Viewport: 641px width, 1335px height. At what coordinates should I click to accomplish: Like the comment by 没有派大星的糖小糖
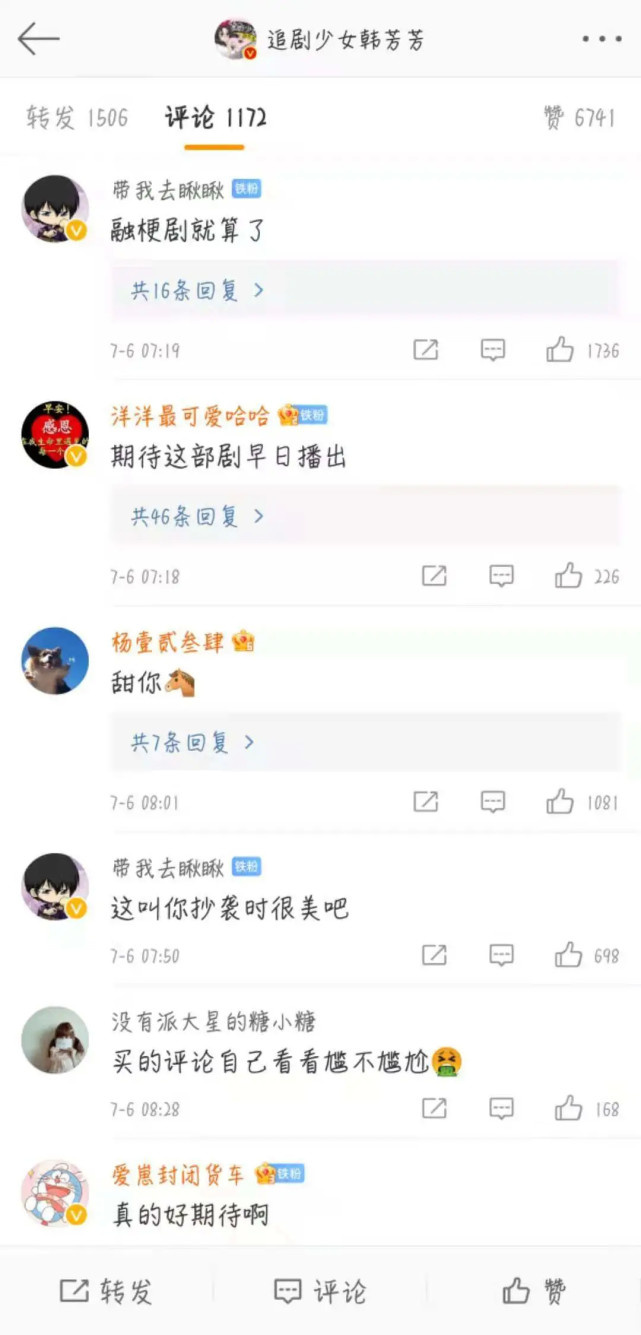pyautogui.click(x=568, y=1109)
